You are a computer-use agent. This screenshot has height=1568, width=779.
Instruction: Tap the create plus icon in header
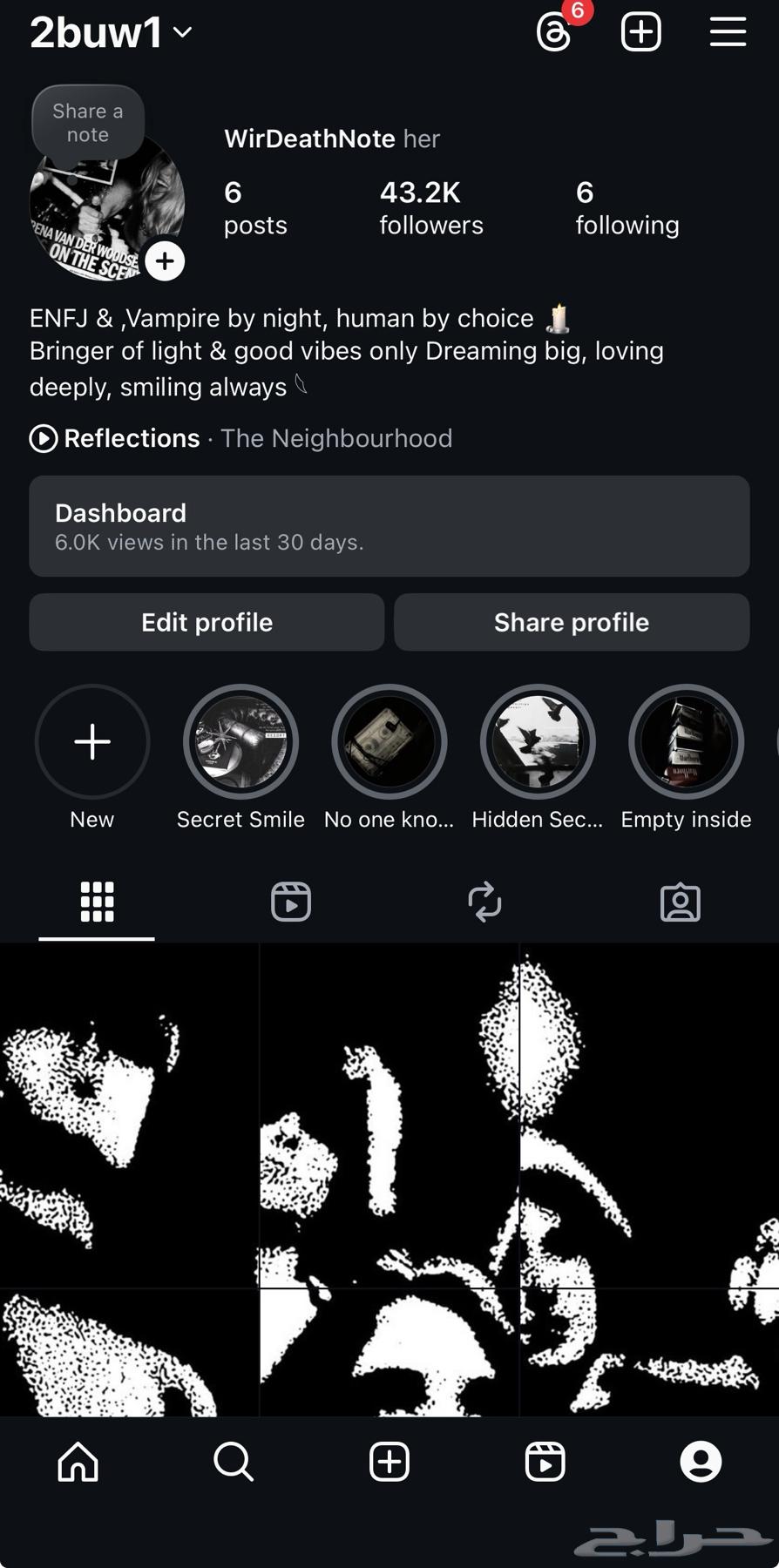pos(640,33)
